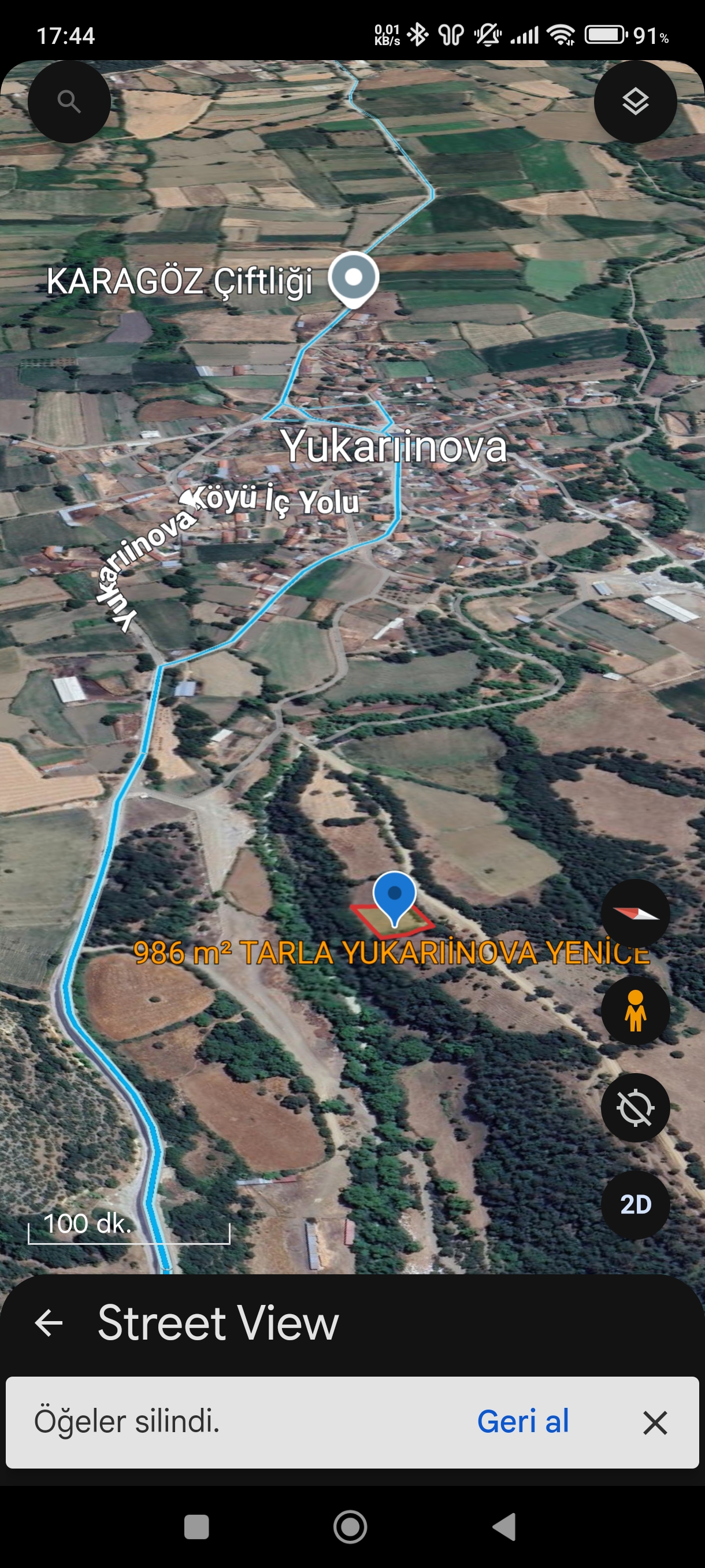
Task: Go back from Street View panel
Action: (49, 1323)
